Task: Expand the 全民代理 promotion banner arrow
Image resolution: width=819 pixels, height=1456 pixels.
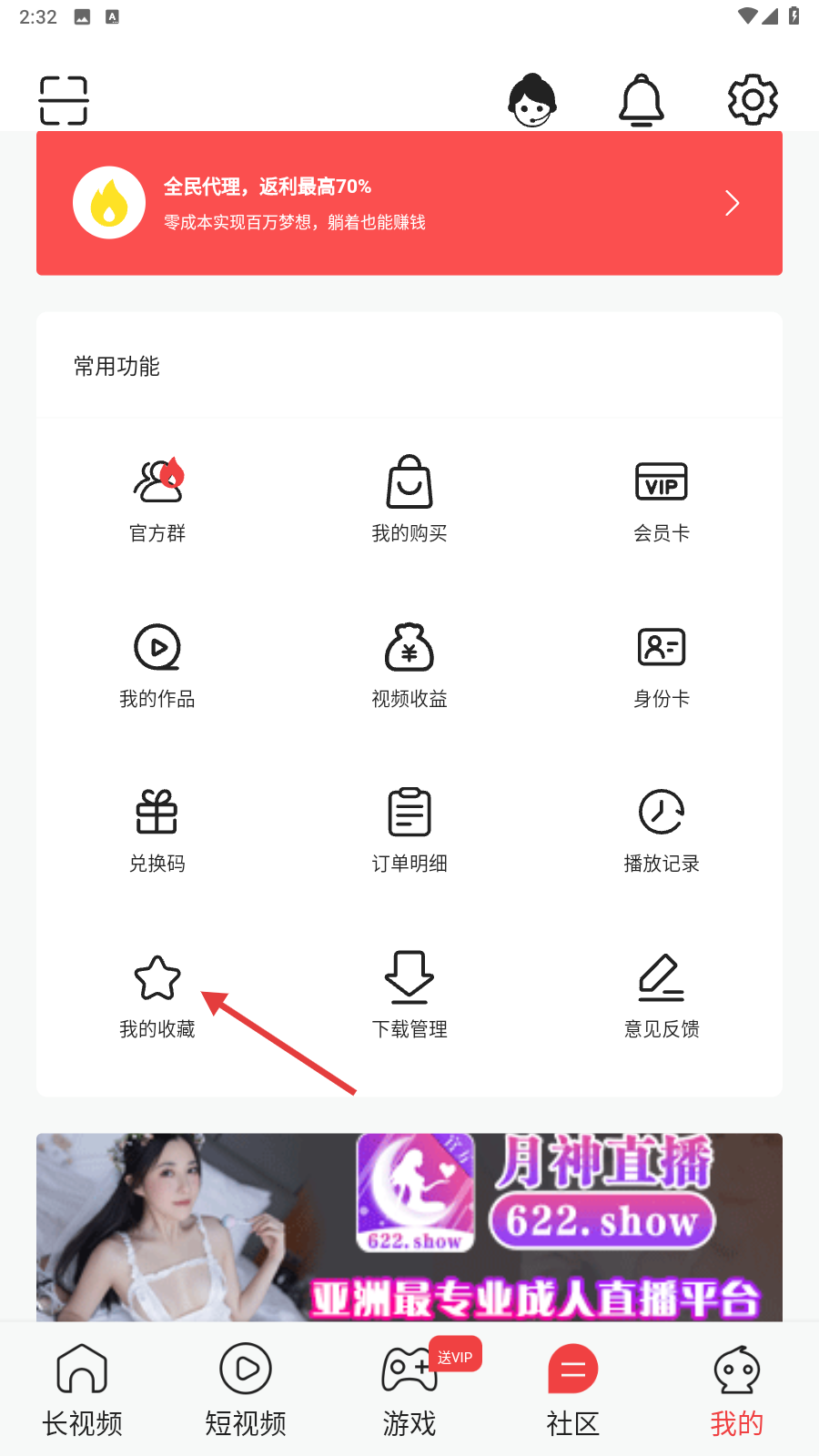Action: 732,202
